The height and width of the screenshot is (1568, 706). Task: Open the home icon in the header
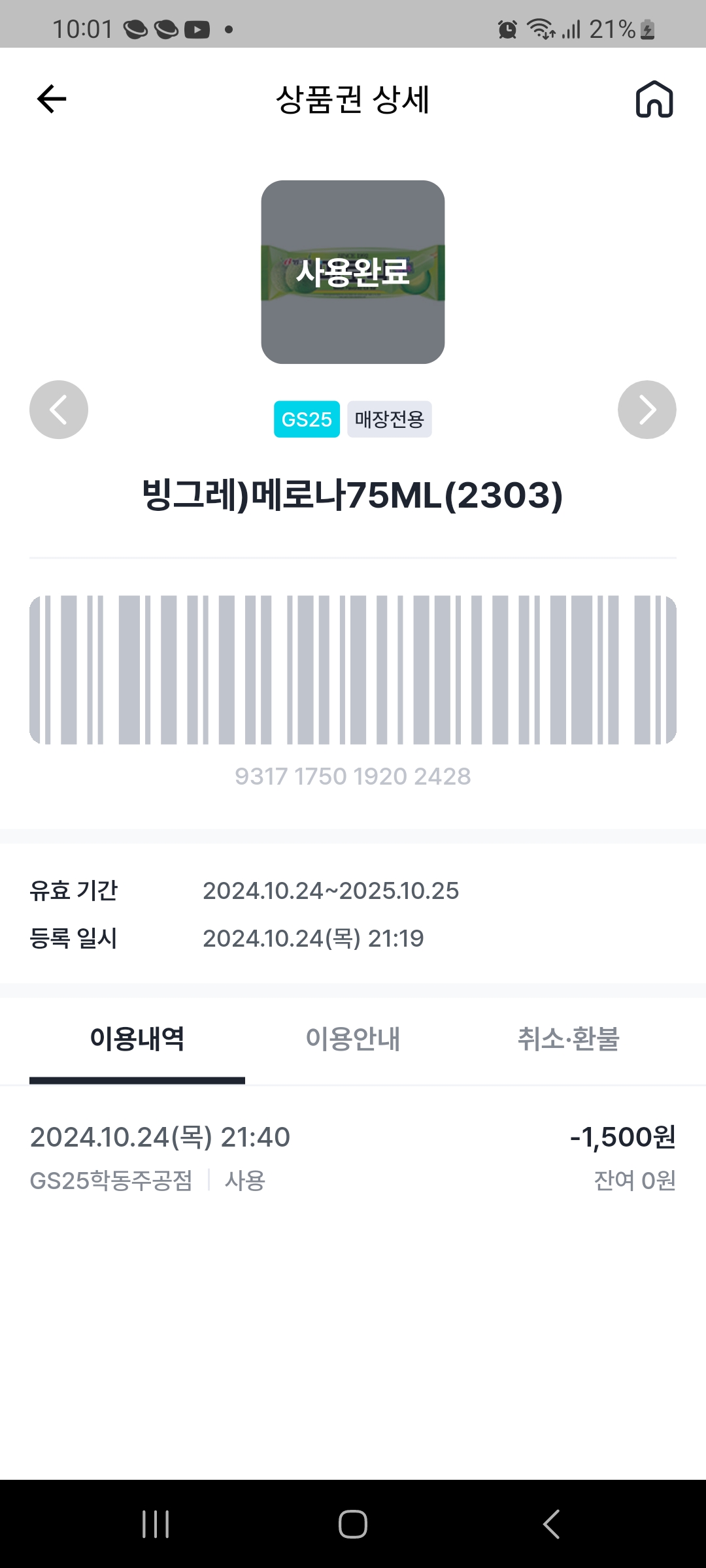coord(654,99)
